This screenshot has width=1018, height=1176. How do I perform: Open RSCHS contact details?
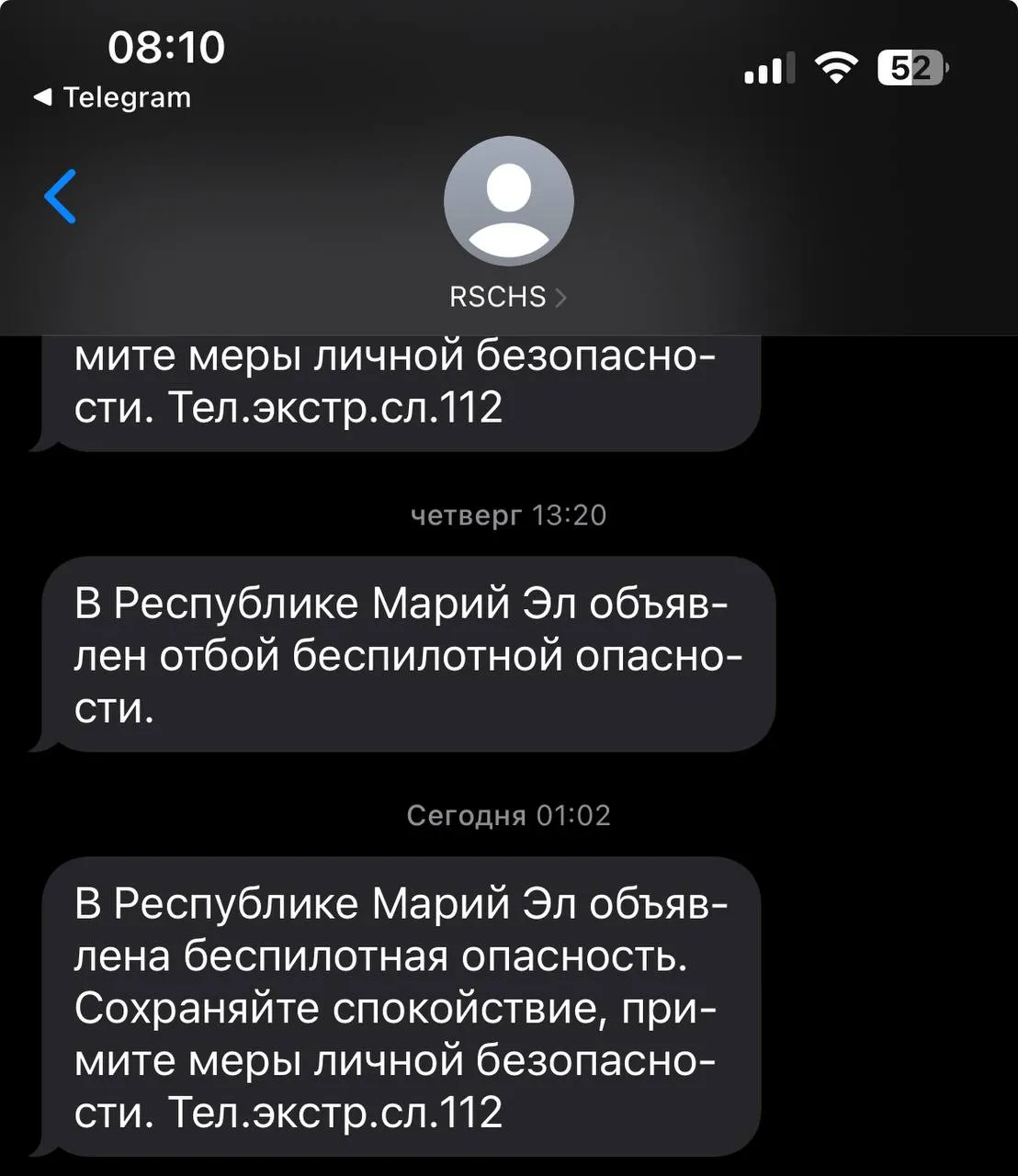[507, 297]
